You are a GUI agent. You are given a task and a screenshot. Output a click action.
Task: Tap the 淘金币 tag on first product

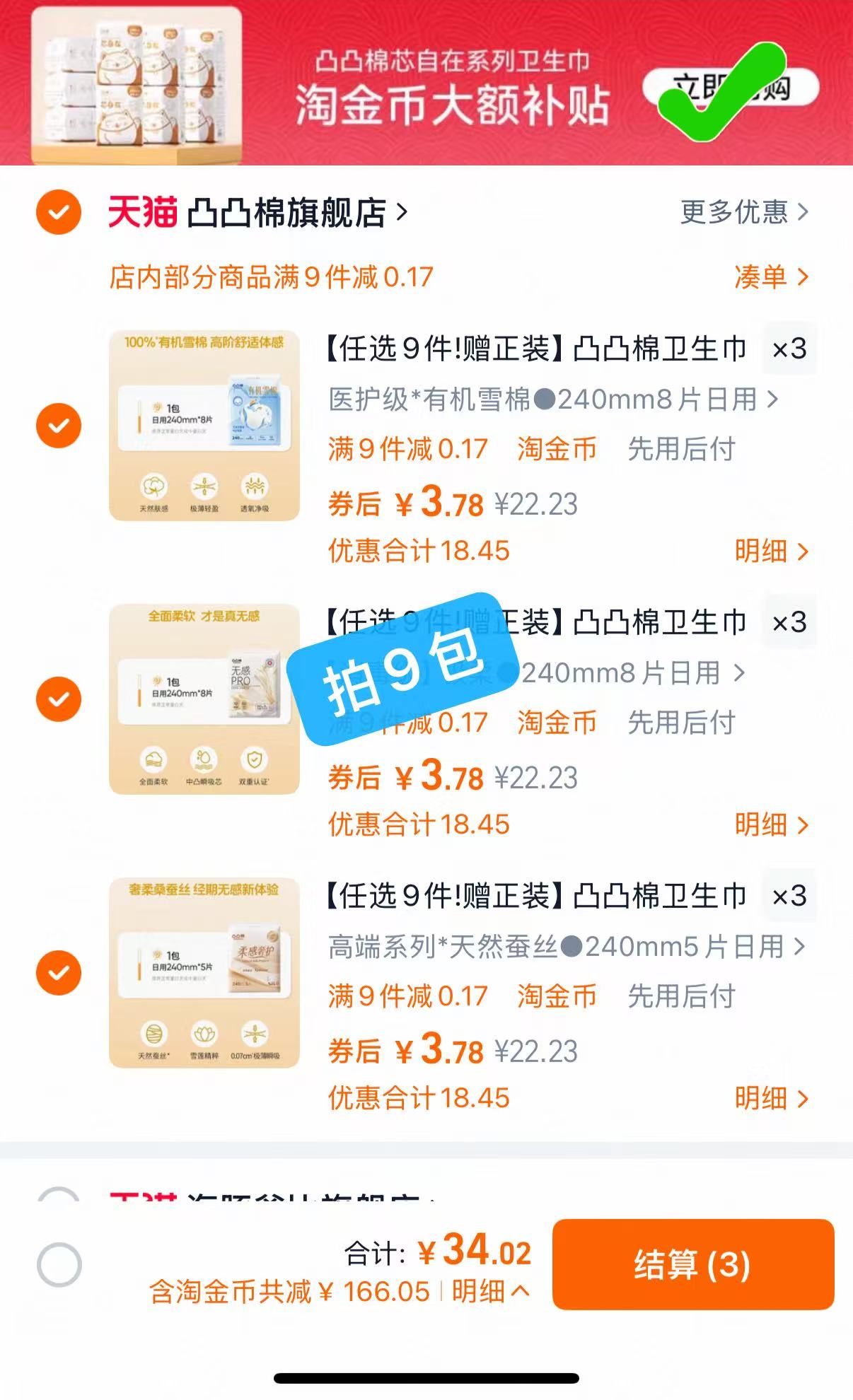point(556,448)
